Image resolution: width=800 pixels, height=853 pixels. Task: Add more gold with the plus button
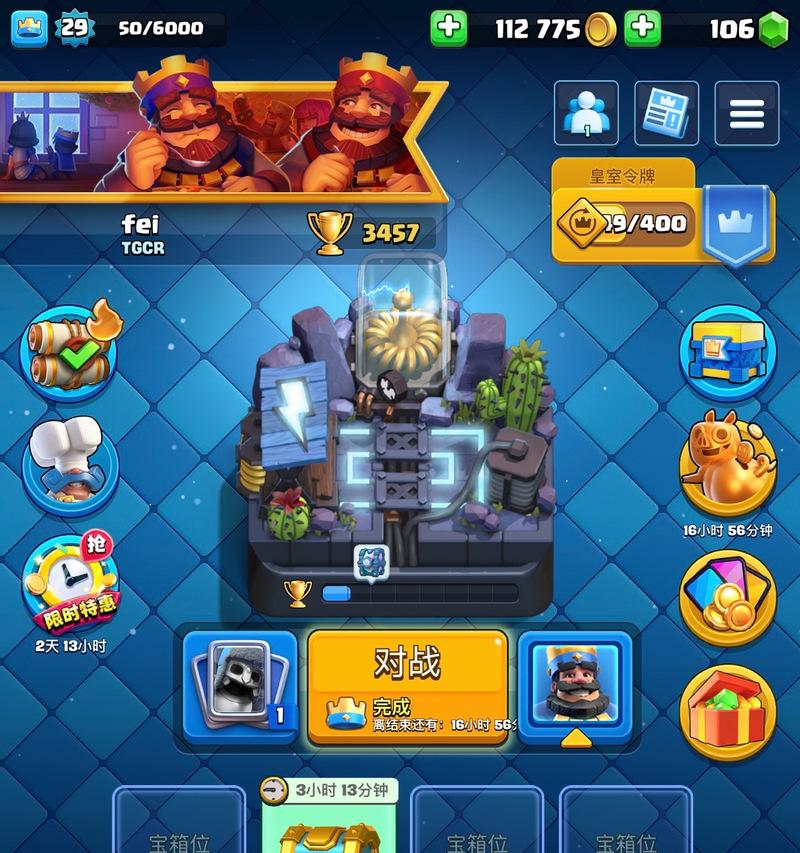pos(449,28)
